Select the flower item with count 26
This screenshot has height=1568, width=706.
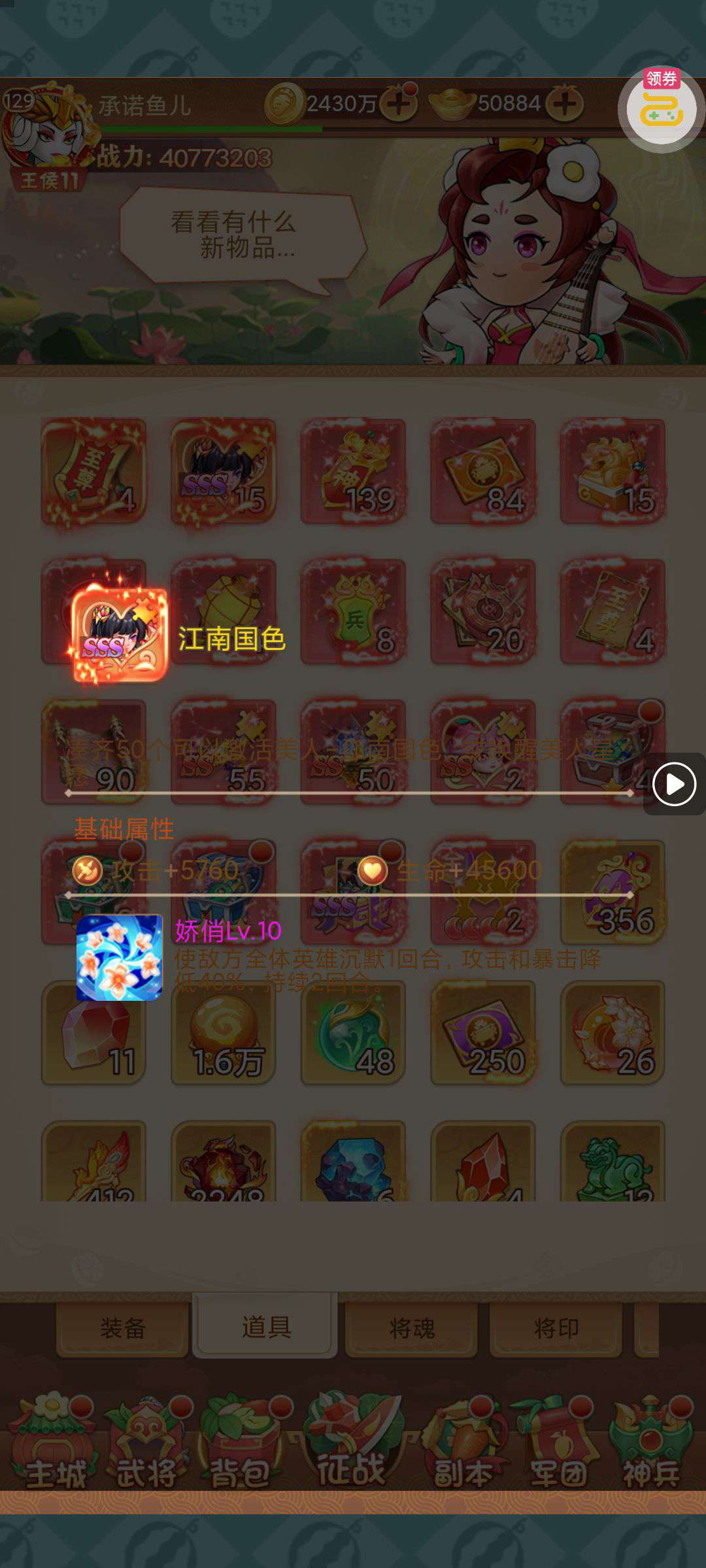pyautogui.click(x=613, y=1032)
